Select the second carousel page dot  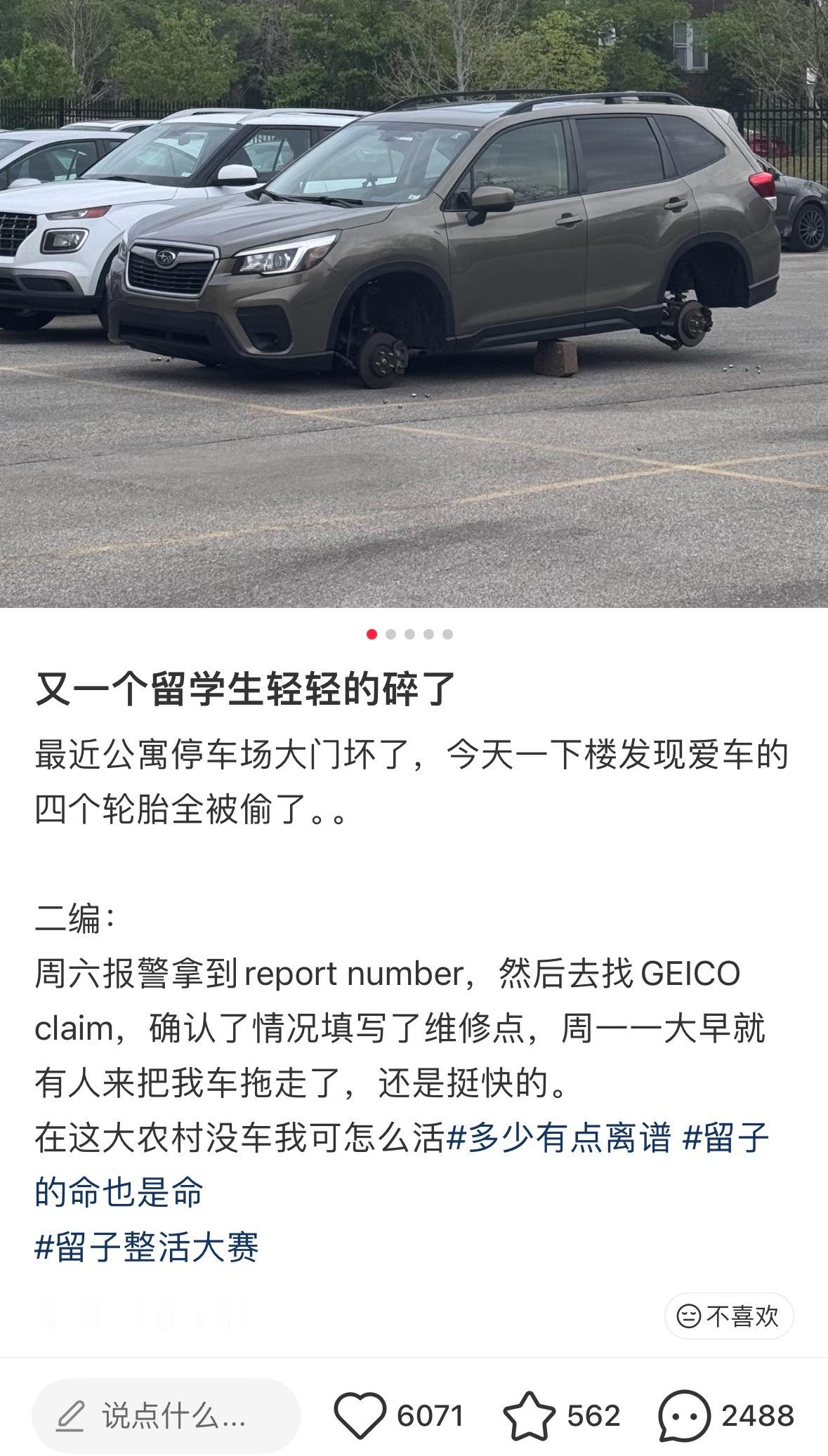tap(390, 633)
